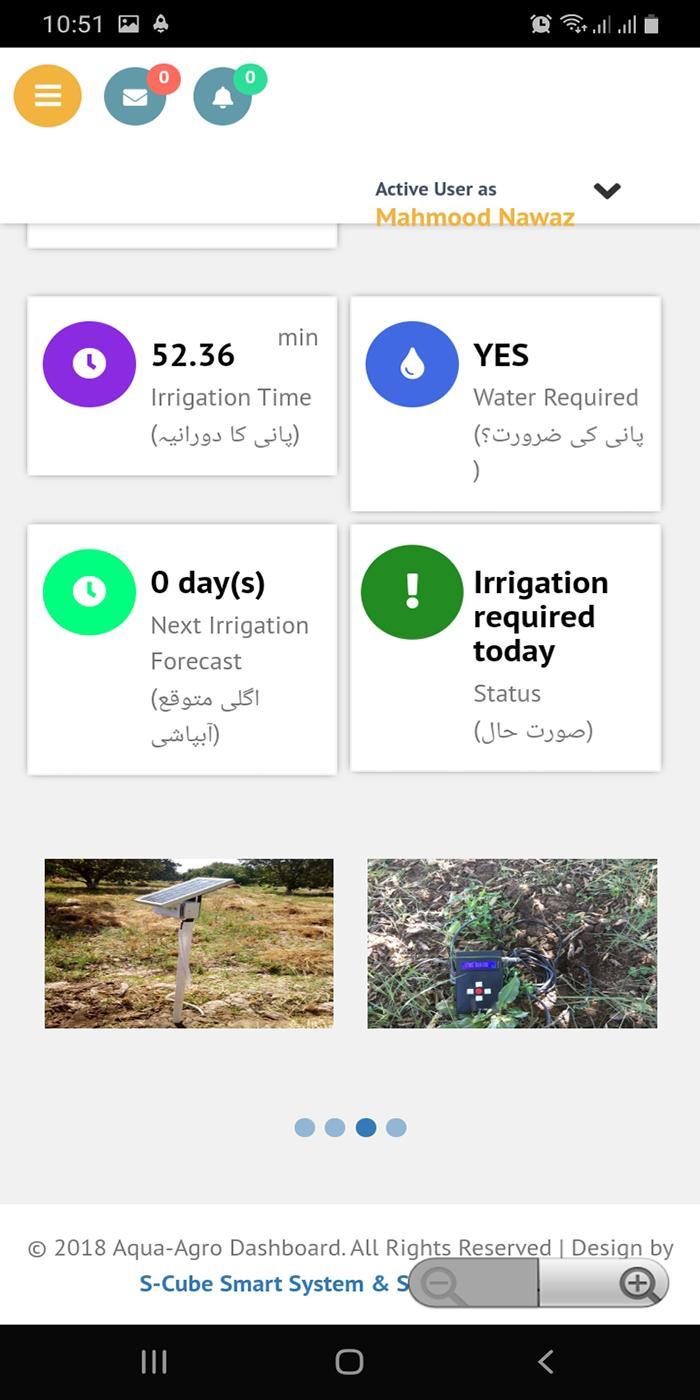Open the solar panel station photo
Image resolution: width=700 pixels, height=1400 pixels.
tap(189, 943)
